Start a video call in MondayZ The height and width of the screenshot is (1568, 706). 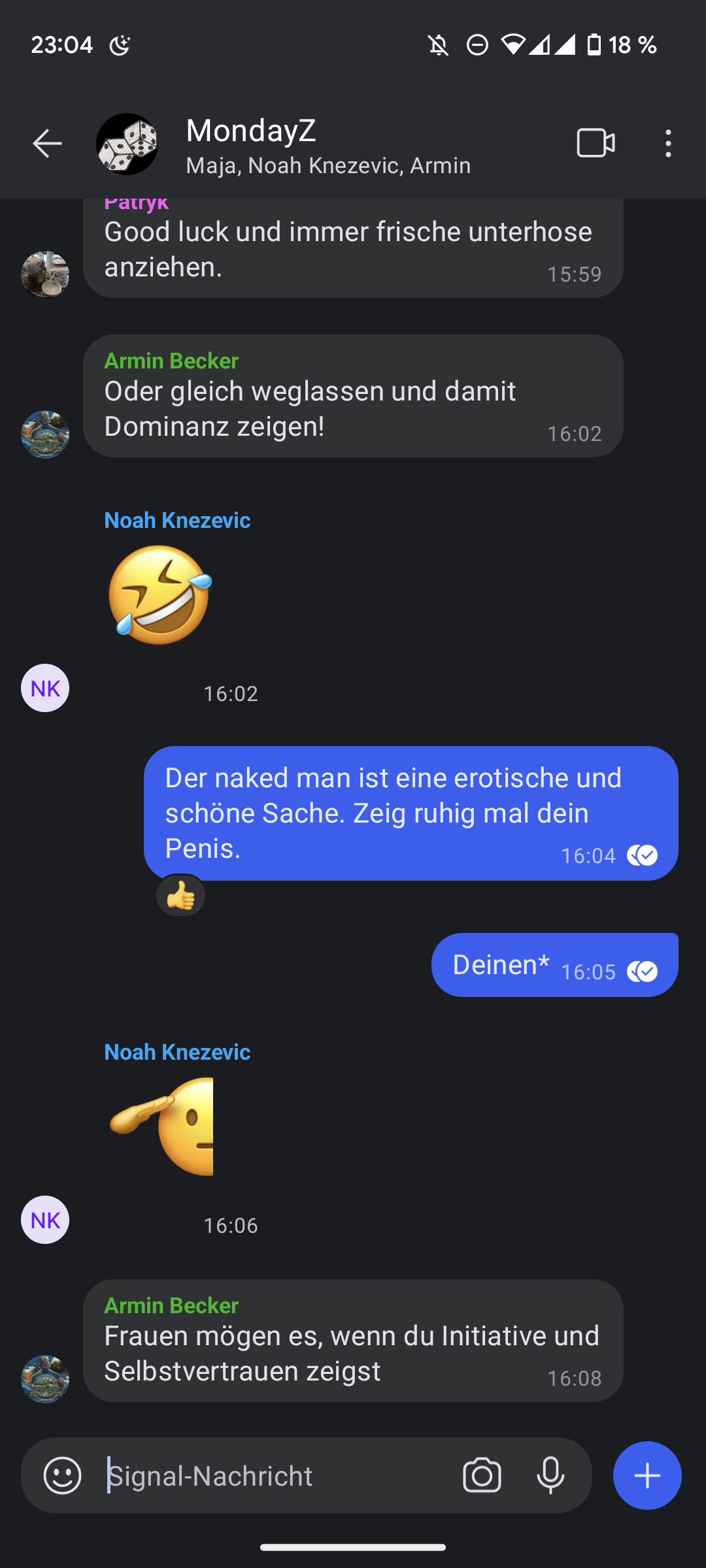[x=596, y=143]
